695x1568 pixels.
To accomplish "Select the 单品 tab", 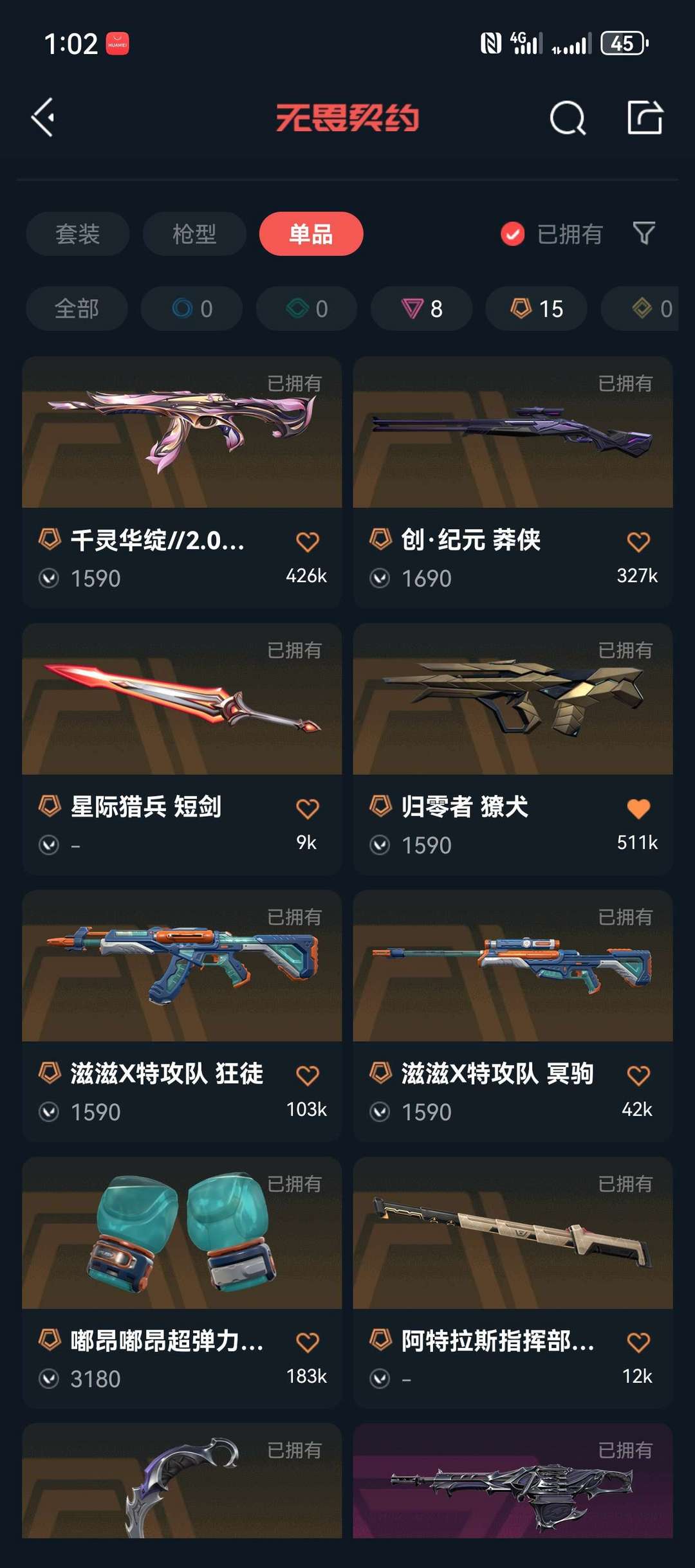I will click(311, 233).
